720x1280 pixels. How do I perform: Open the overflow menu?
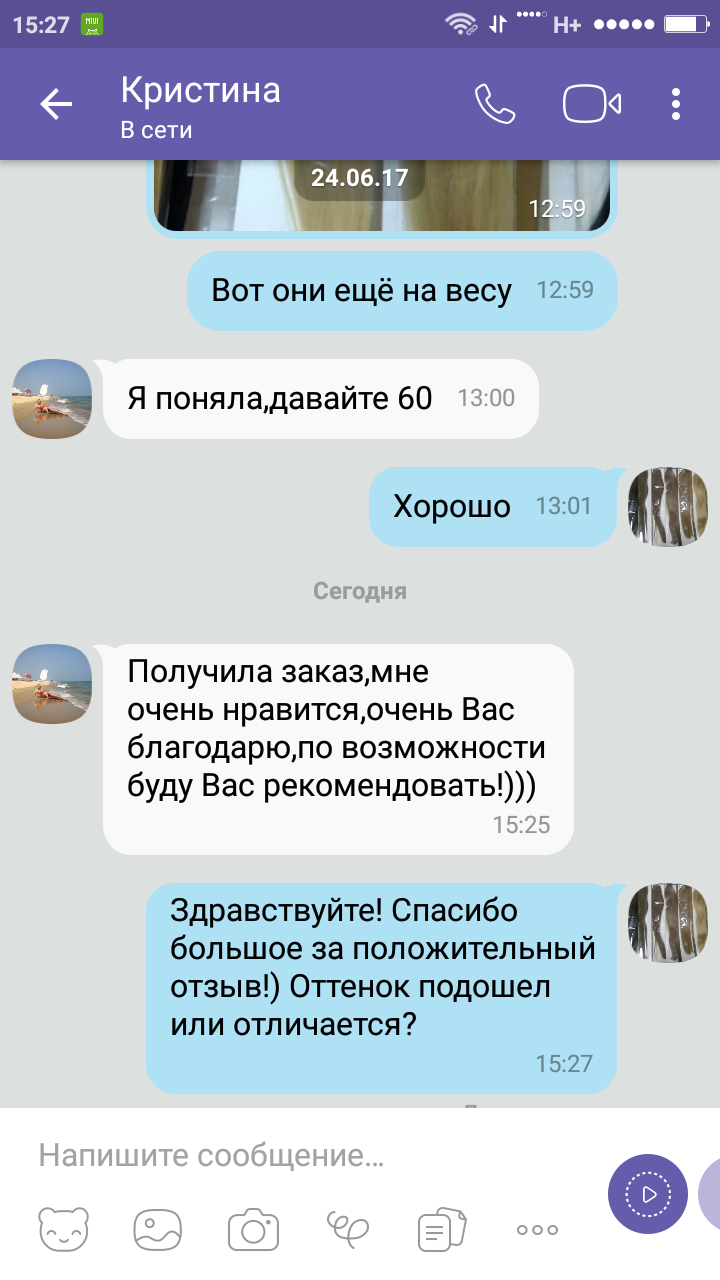(676, 104)
